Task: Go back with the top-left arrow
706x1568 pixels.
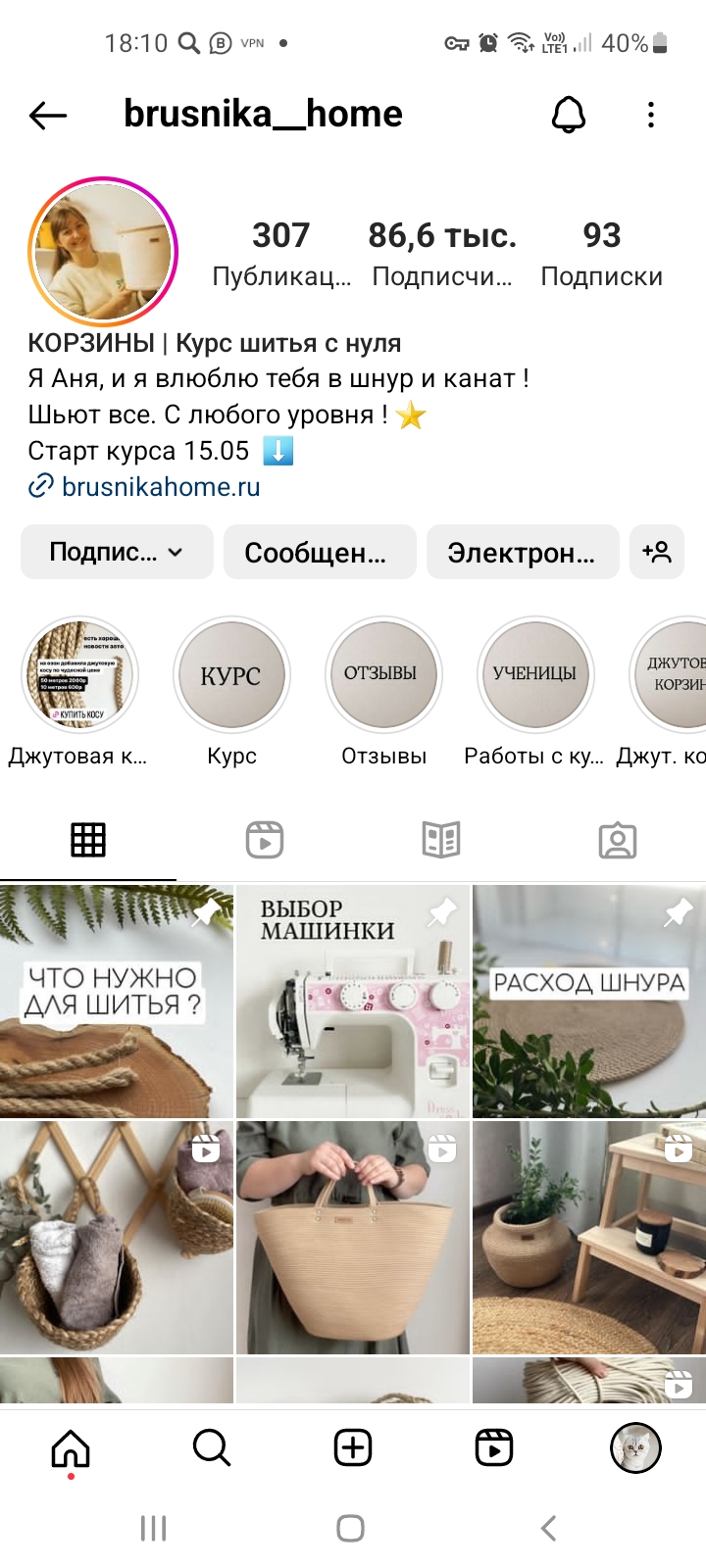Action: coord(48,116)
